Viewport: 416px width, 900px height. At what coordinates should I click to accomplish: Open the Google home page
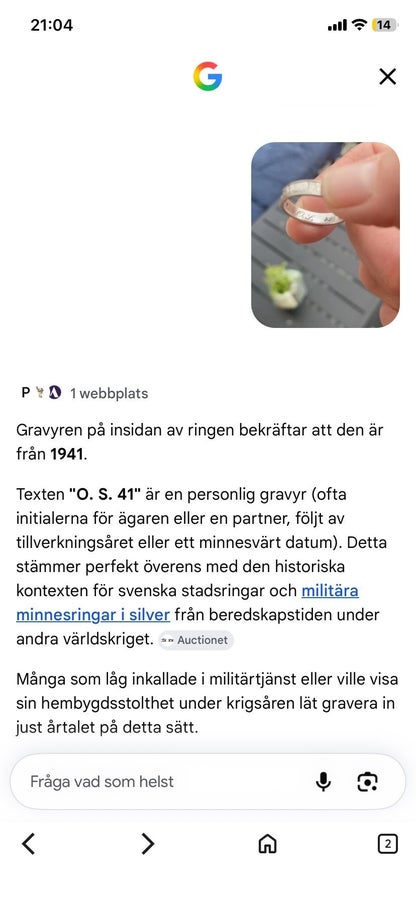point(267,844)
